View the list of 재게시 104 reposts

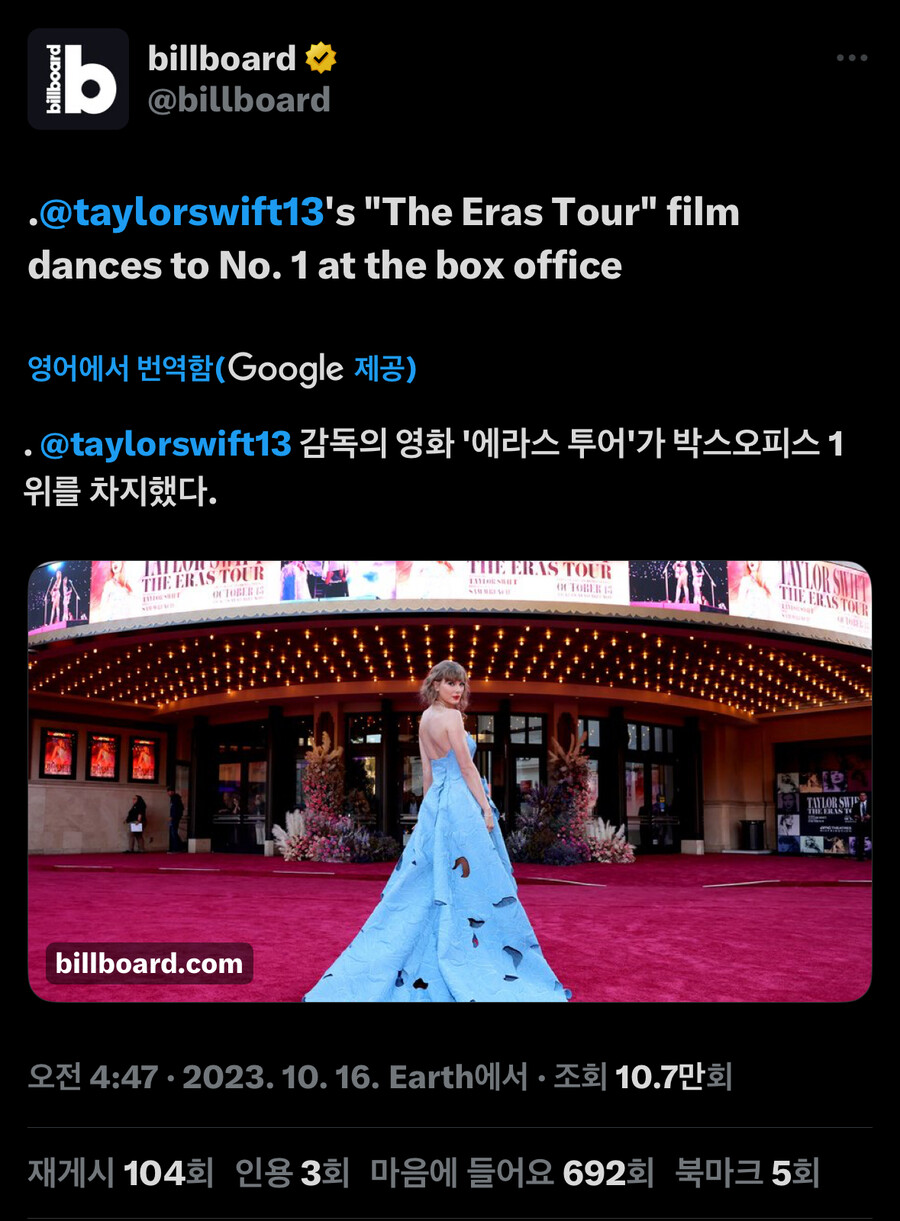click(x=120, y=1173)
